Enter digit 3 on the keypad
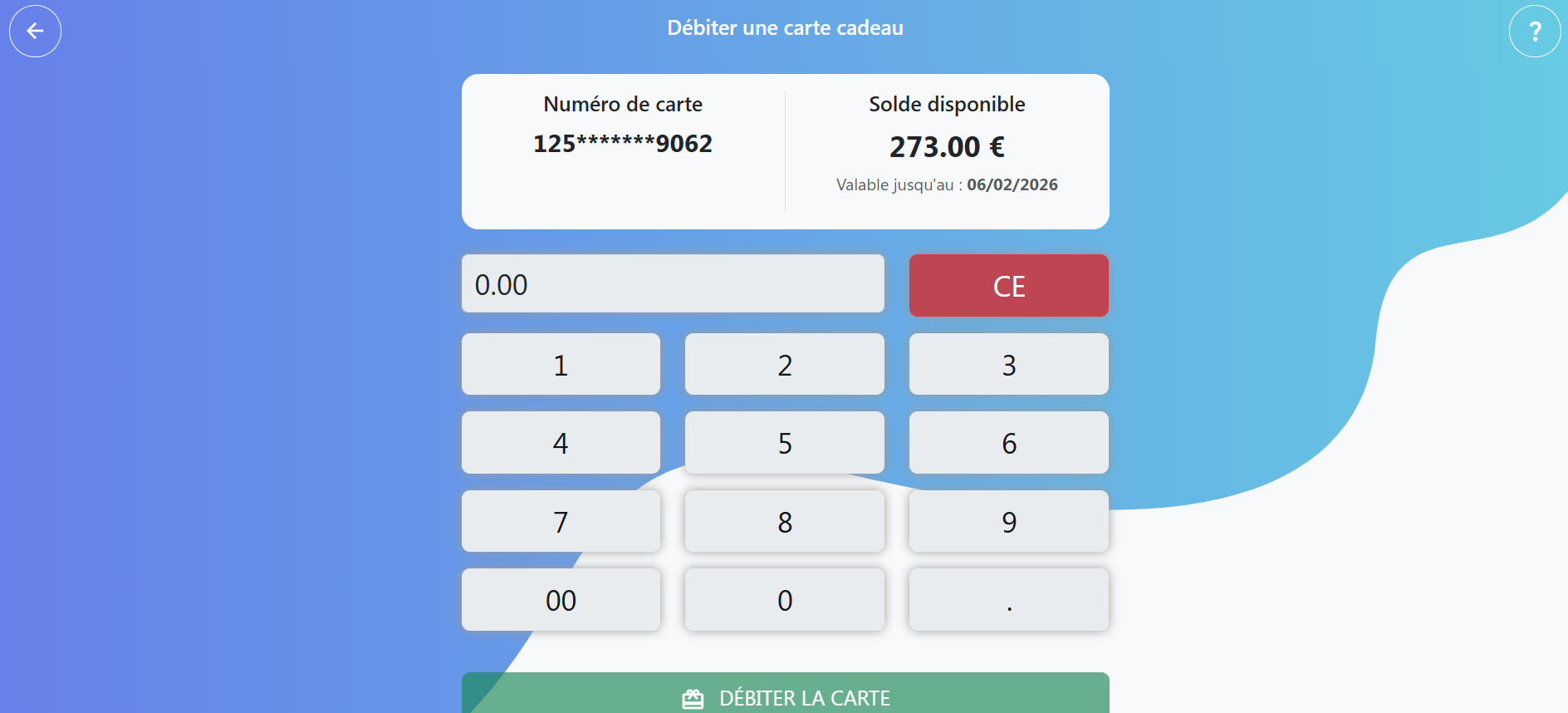The image size is (1568, 713). 1008,365
